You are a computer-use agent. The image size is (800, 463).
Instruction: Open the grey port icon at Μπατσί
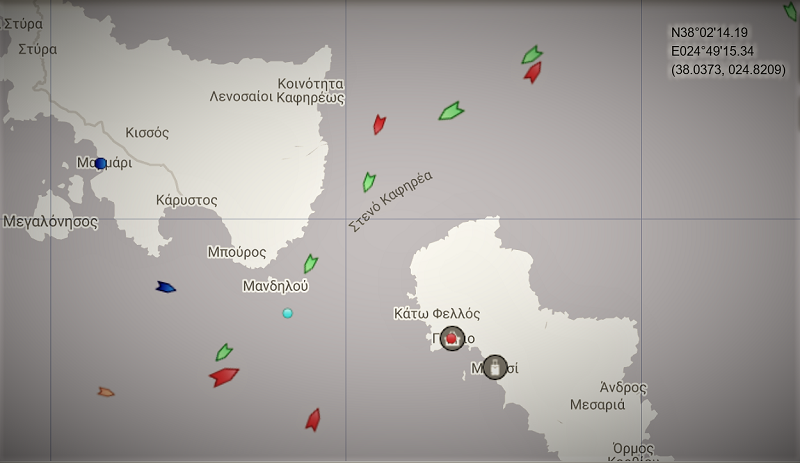point(494,367)
